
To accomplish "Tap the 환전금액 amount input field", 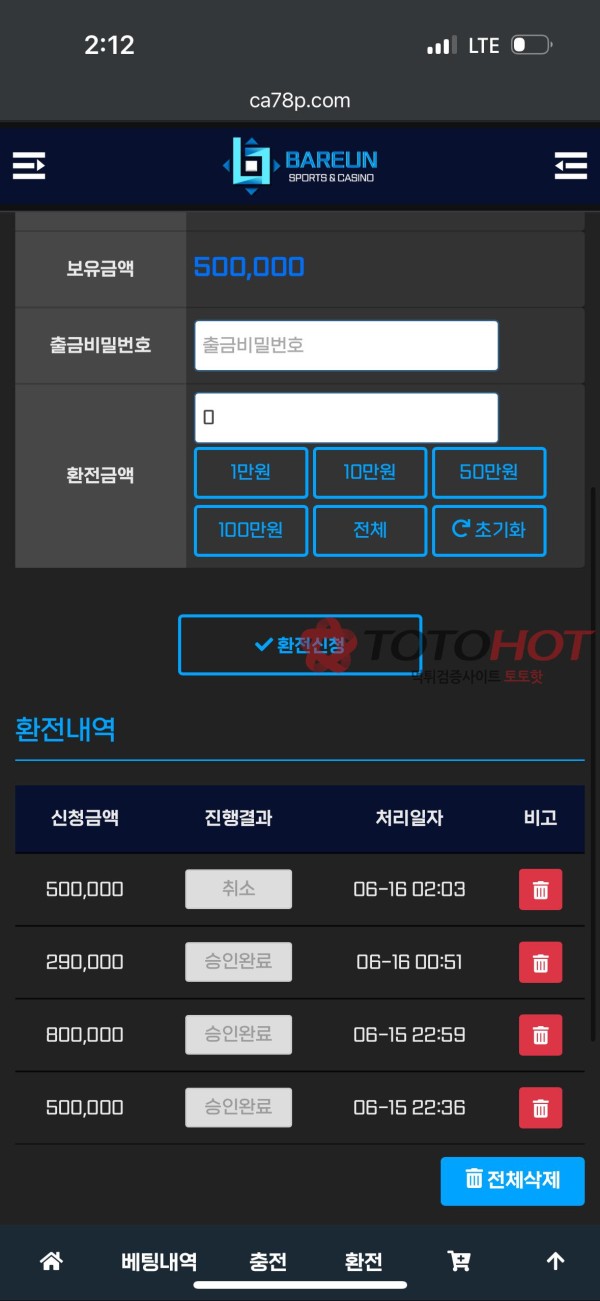I will (x=346, y=418).
